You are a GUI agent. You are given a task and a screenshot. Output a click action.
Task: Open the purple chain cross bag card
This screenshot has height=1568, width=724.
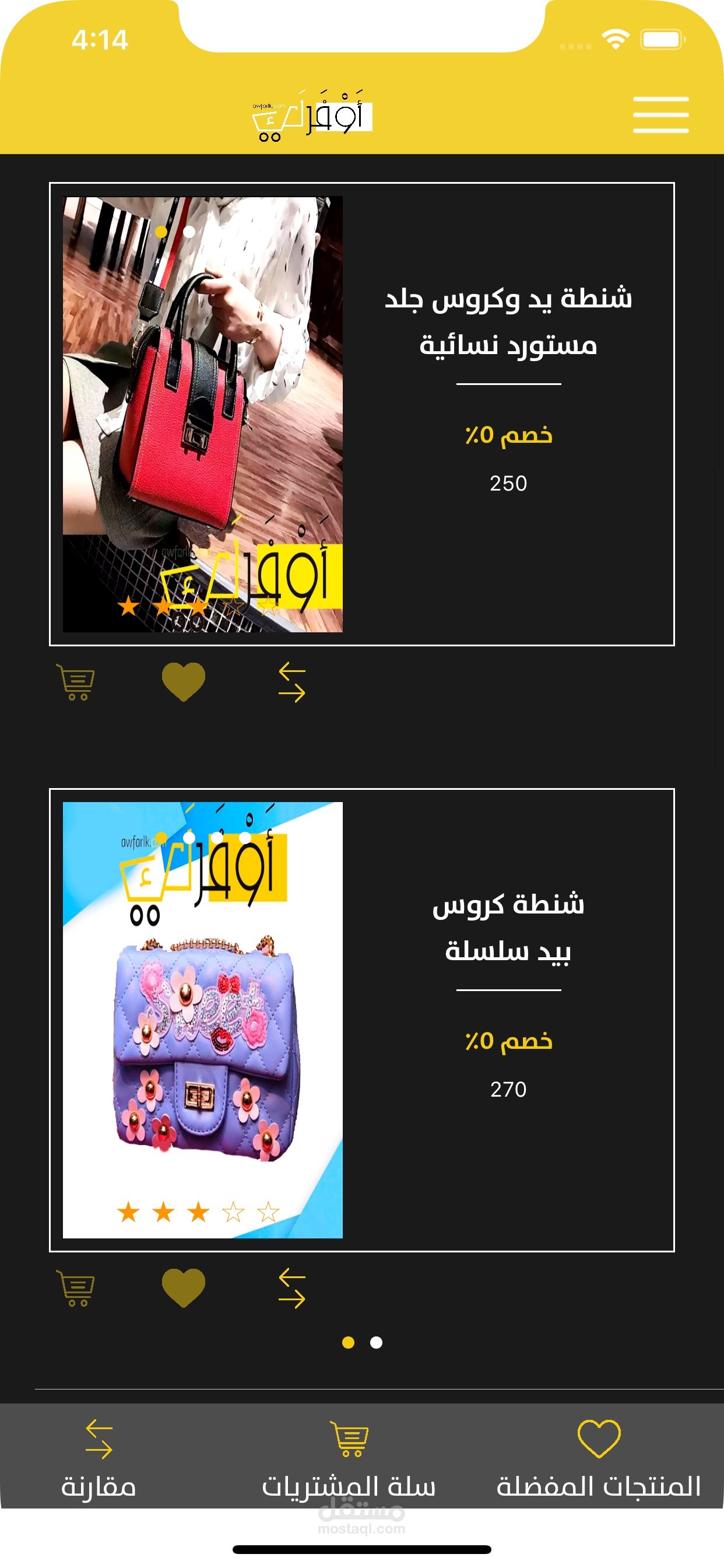pos(361,1020)
